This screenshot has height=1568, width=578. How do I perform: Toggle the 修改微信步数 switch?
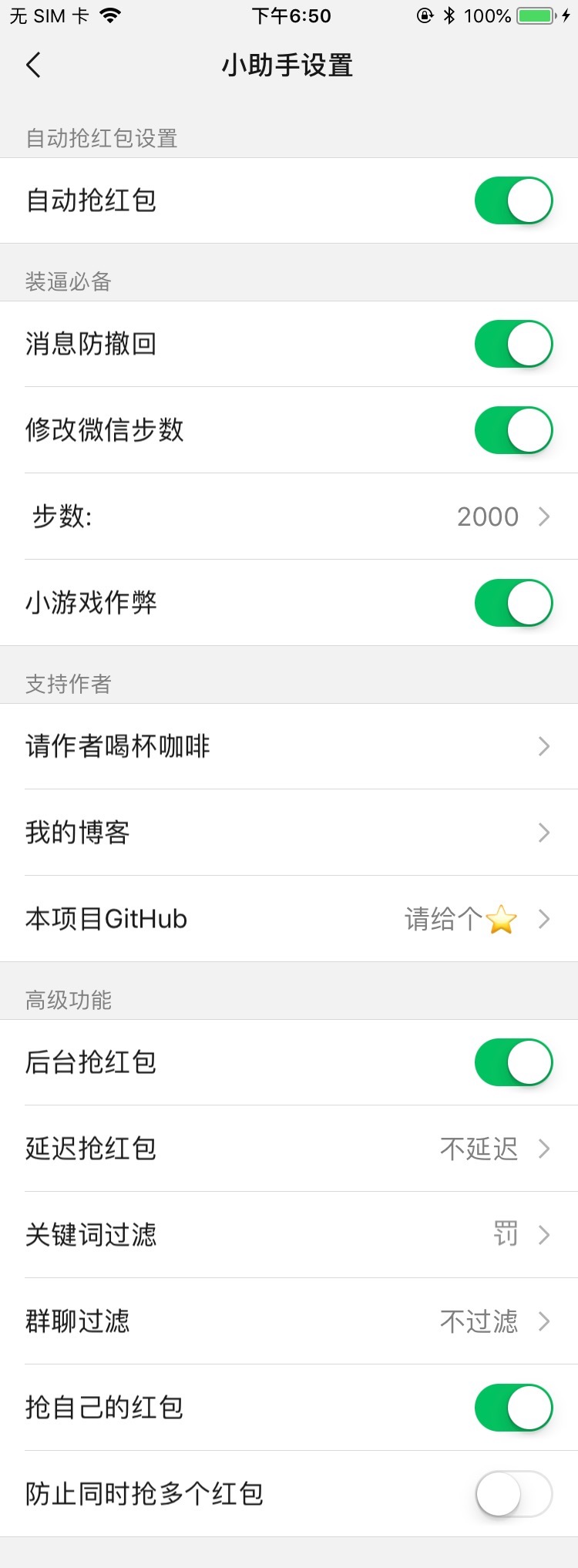tap(513, 430)
